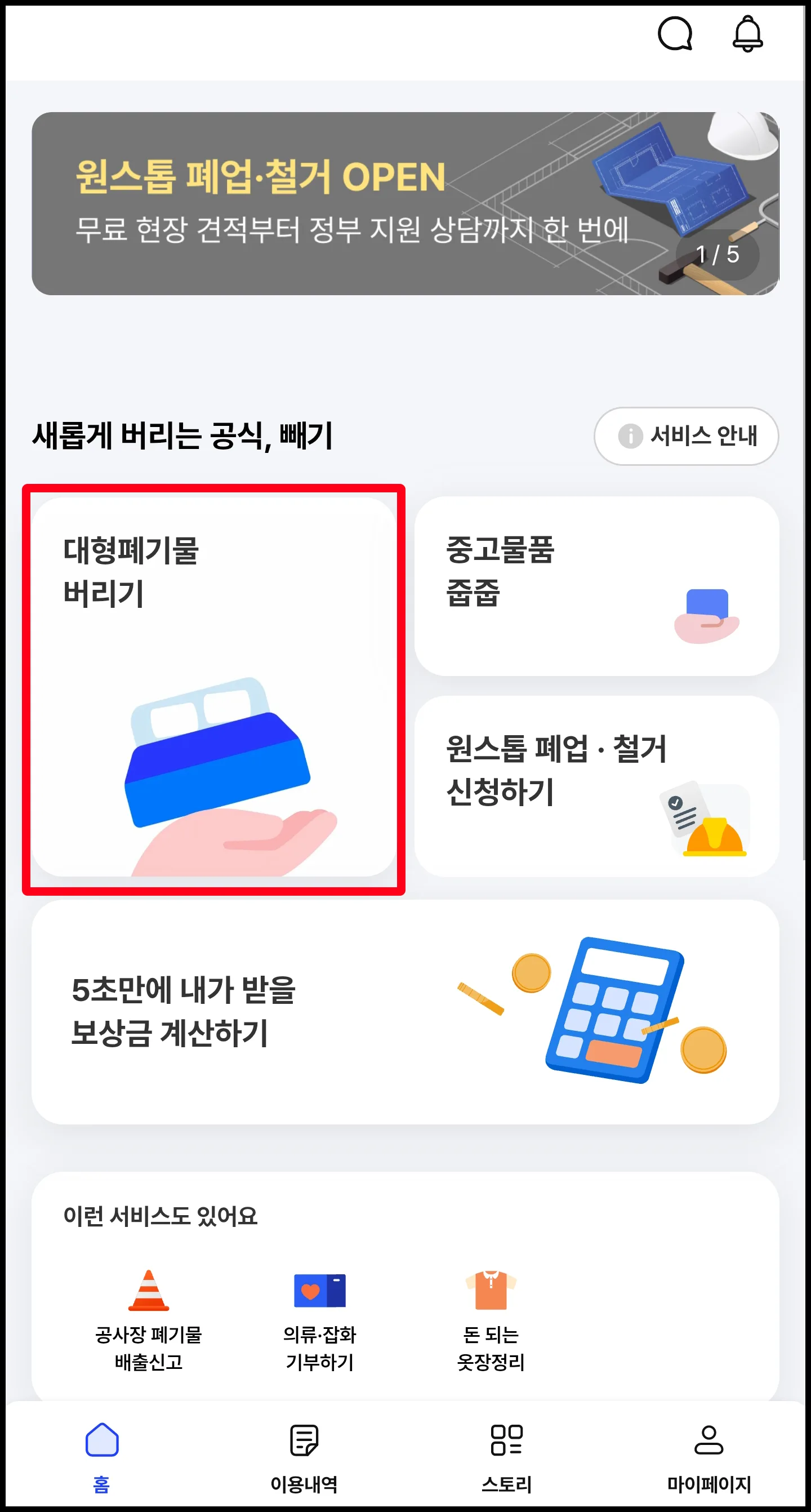The width and height of the screenshot is (811, 1512).
Task: Tap the info icon in 서비스 안내
Action: click(631, 436)
